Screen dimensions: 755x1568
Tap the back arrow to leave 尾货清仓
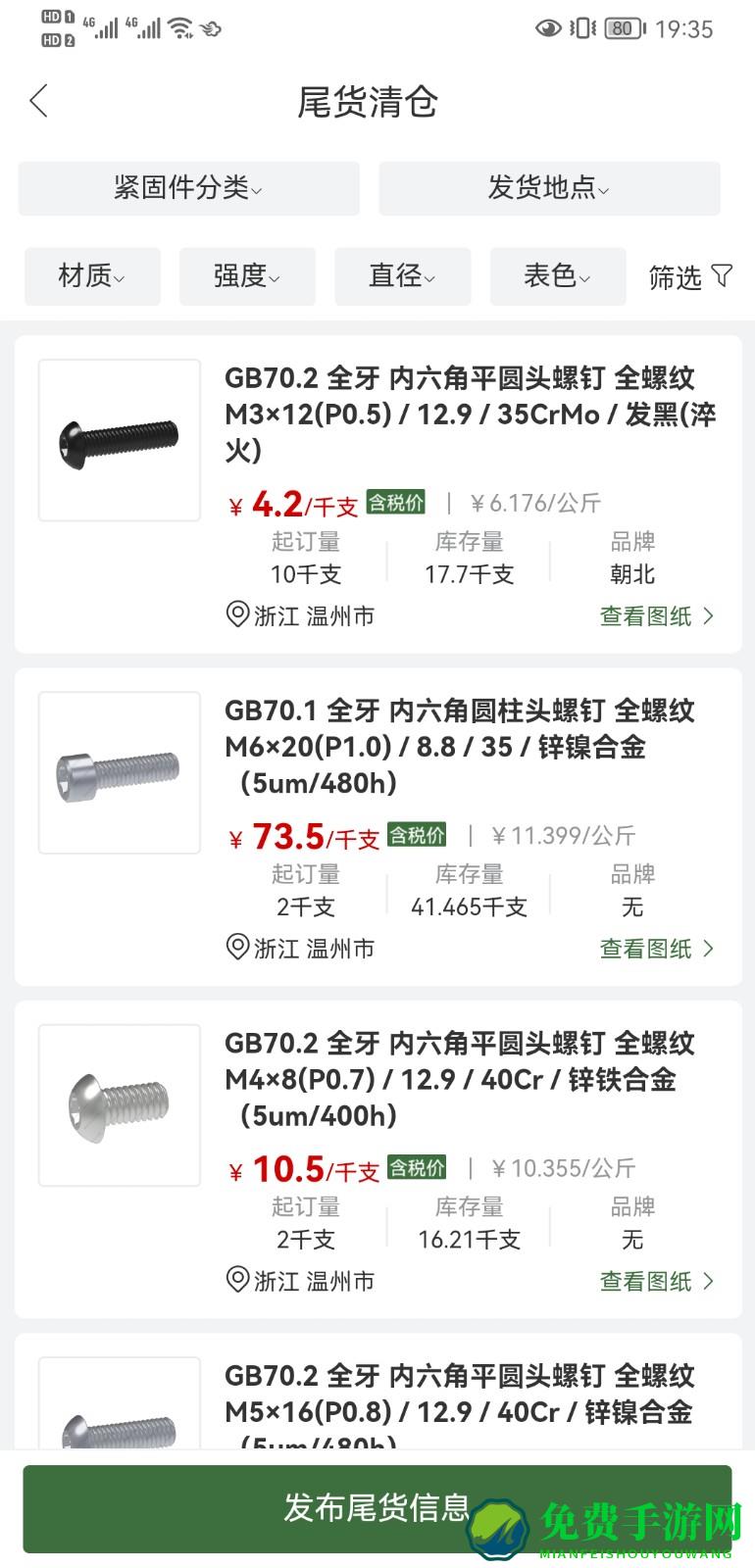[x=38, y=101]
